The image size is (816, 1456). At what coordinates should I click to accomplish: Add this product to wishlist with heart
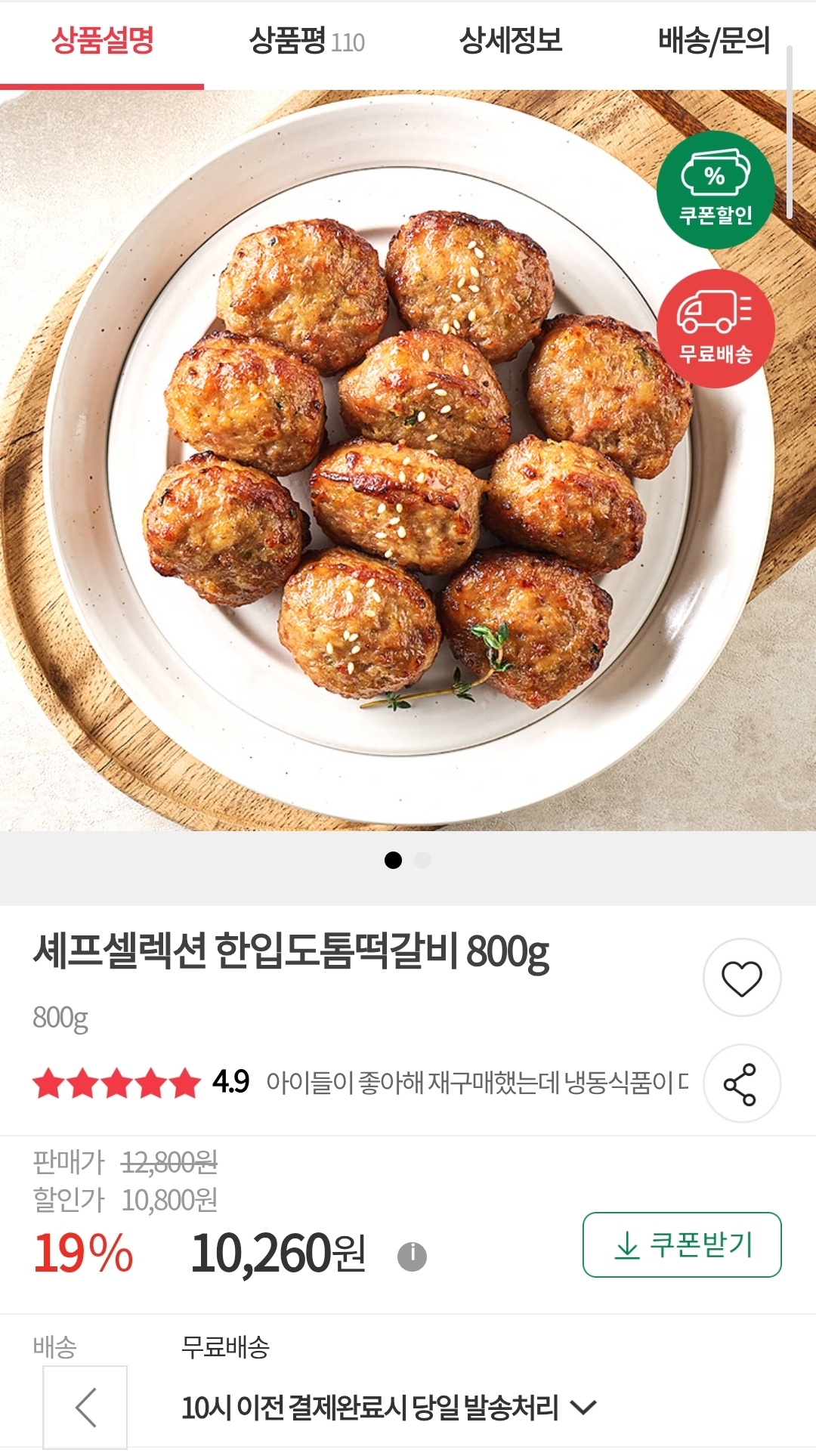(741, 978)
